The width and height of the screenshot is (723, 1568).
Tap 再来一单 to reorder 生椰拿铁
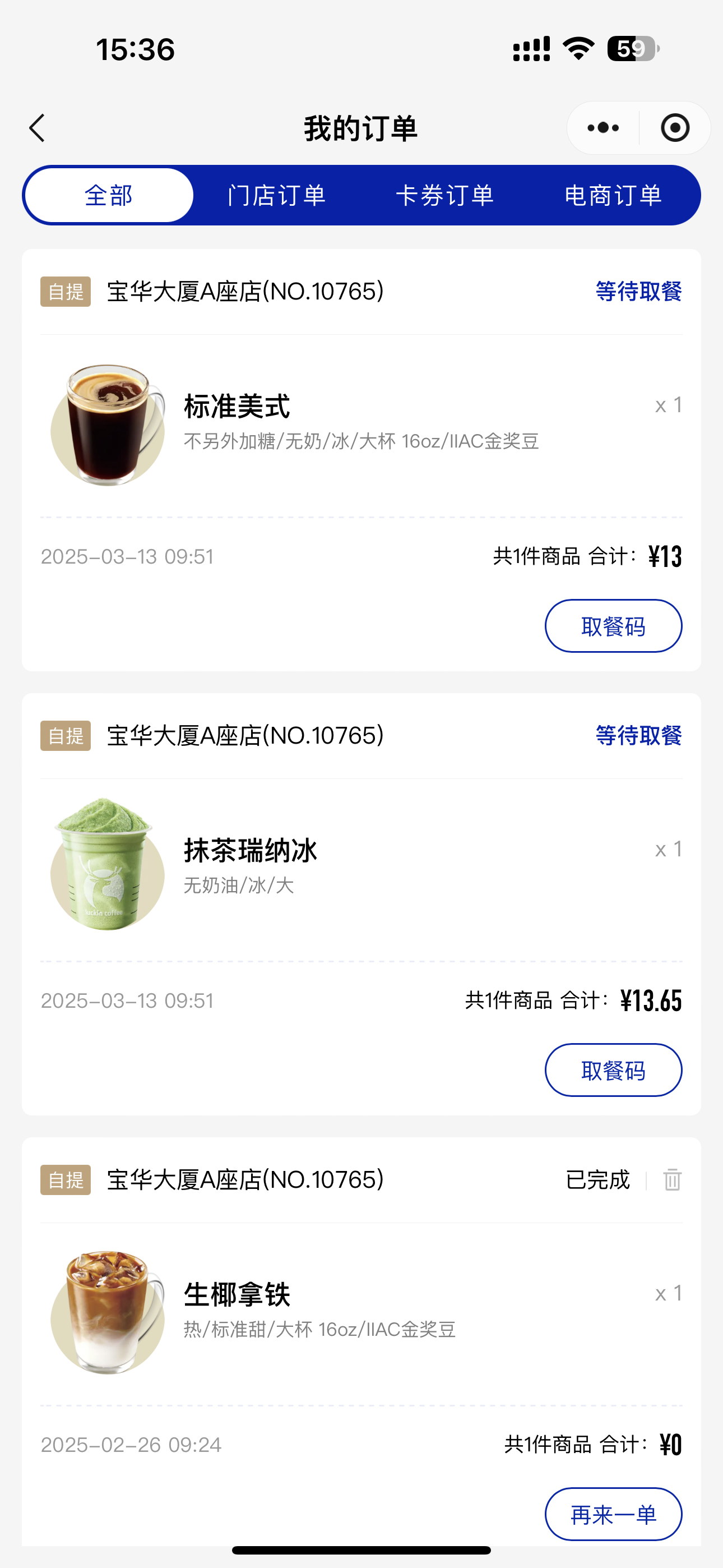pos(613,1514)
